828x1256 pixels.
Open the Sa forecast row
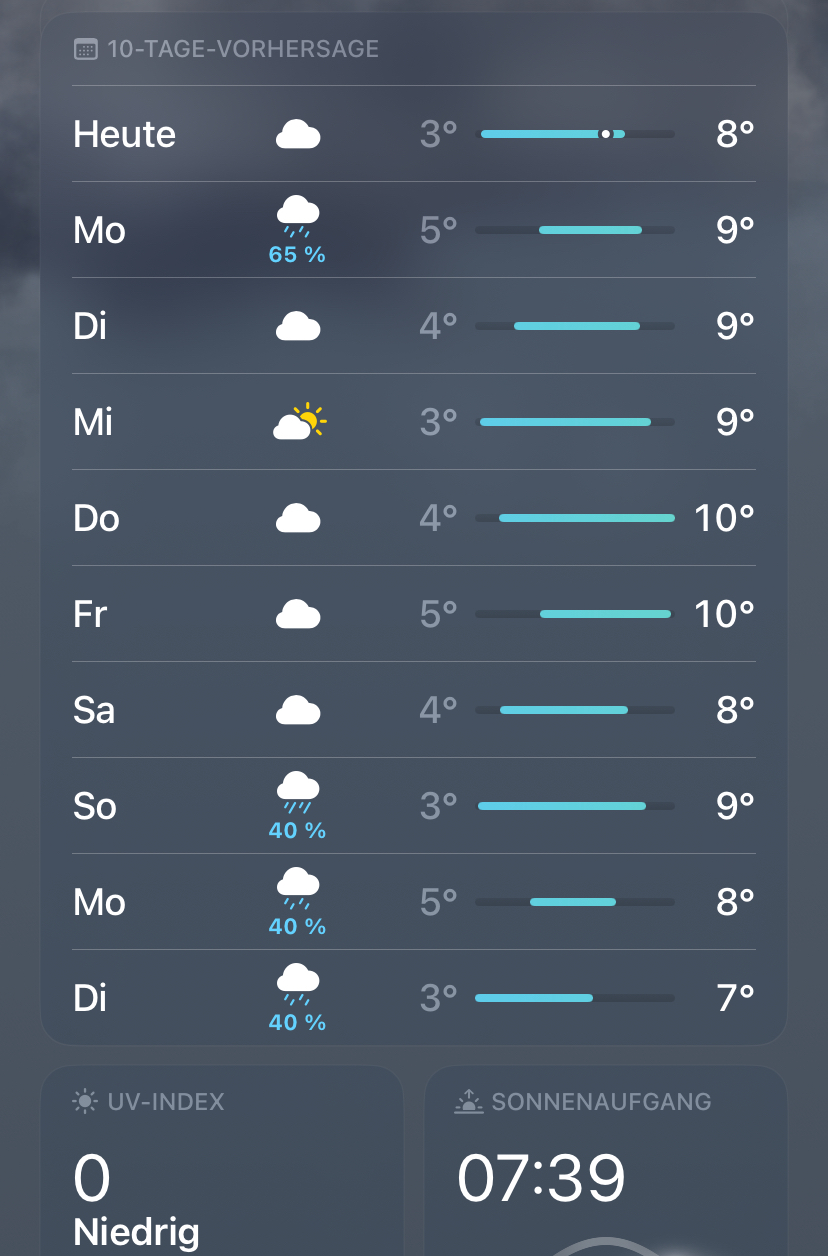(414, 710)
